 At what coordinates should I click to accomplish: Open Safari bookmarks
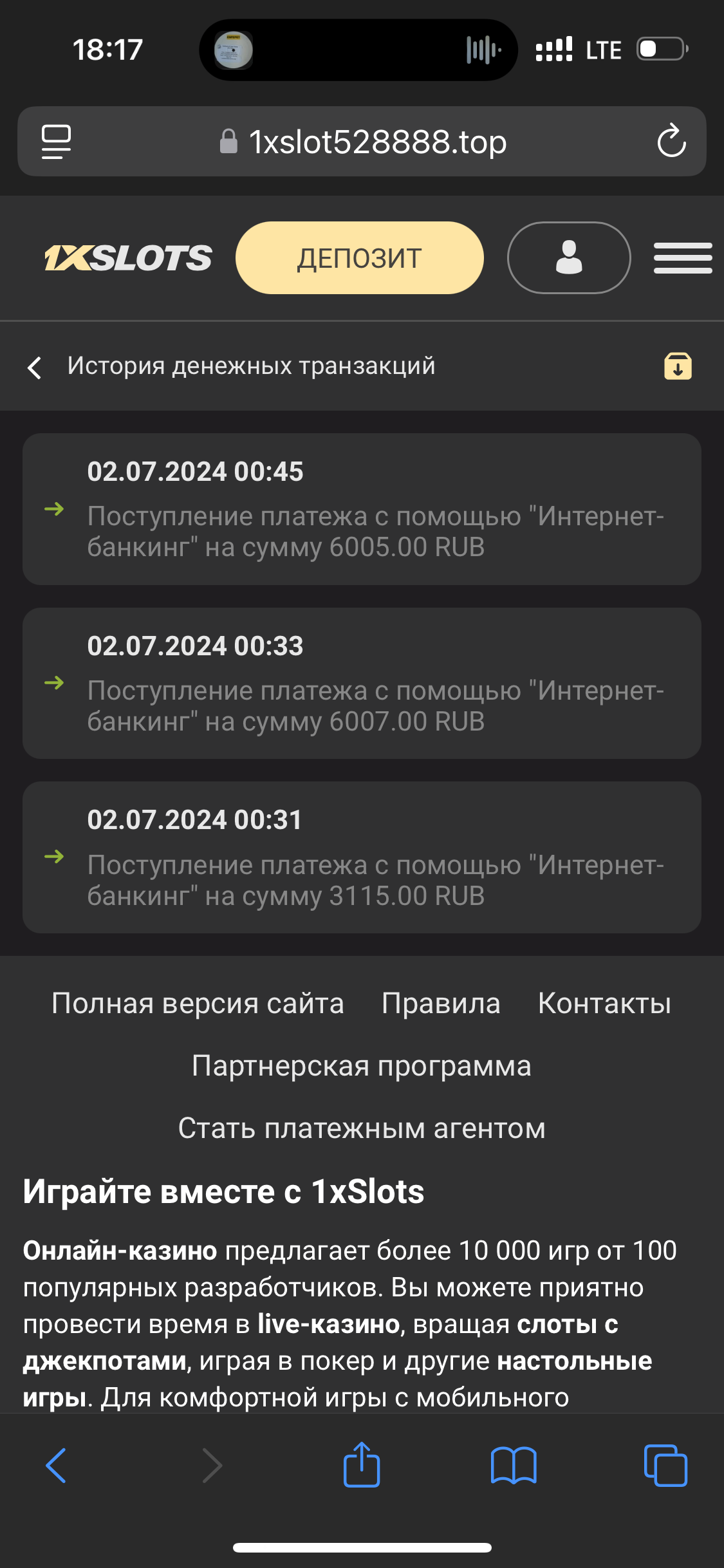pos(513,1466)
